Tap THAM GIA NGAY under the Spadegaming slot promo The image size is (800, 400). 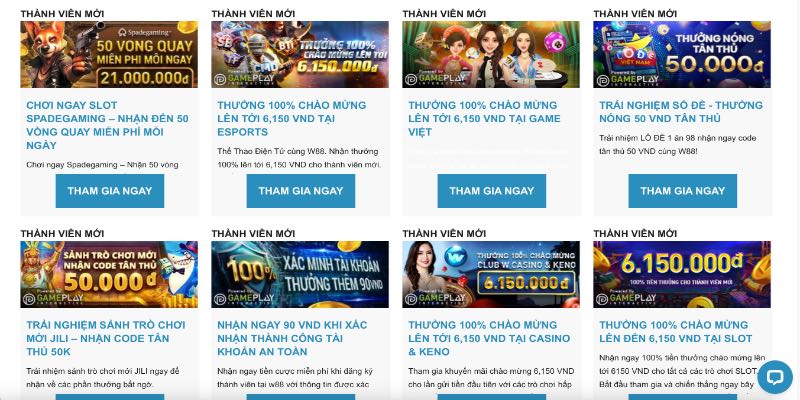(109, 191)
